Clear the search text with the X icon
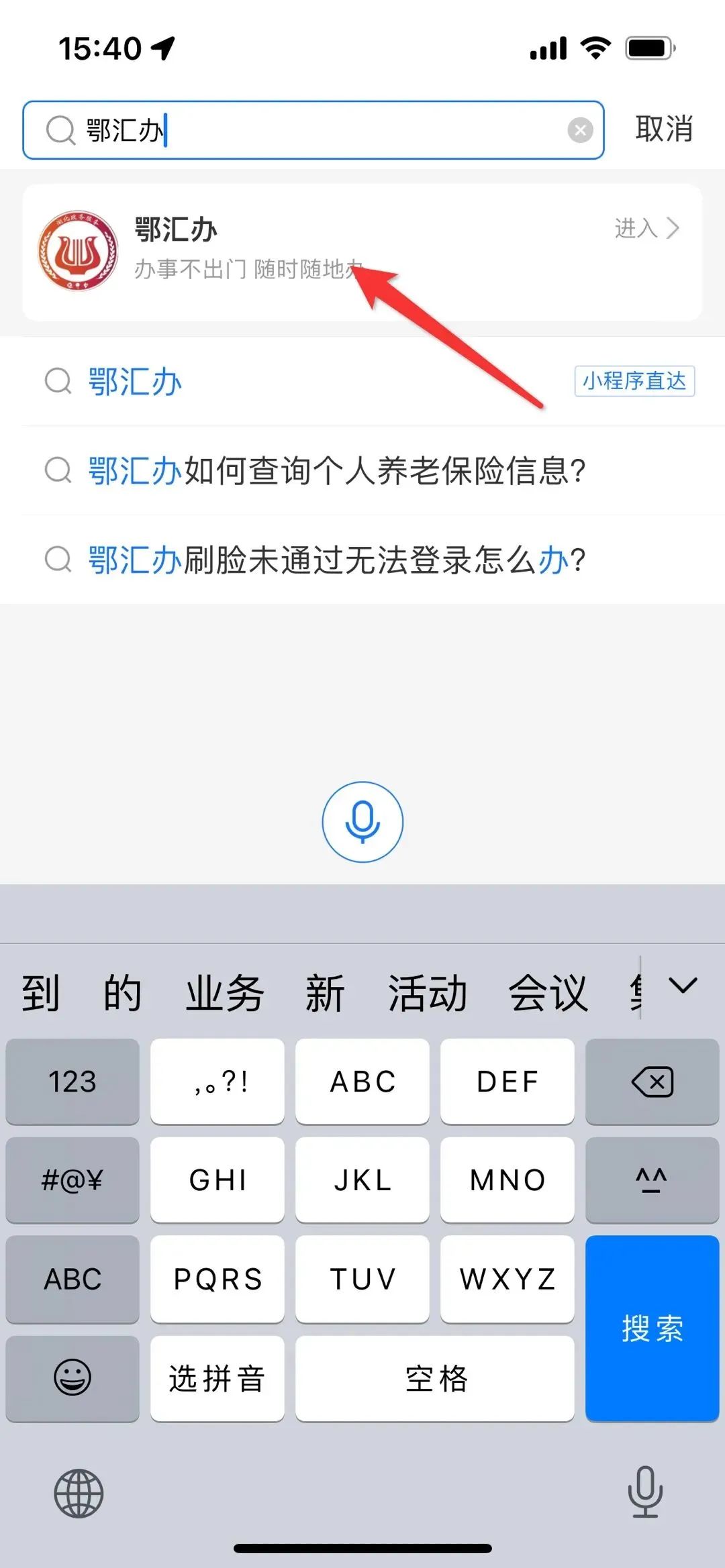 pyautogui.click(x=580, y=130)
